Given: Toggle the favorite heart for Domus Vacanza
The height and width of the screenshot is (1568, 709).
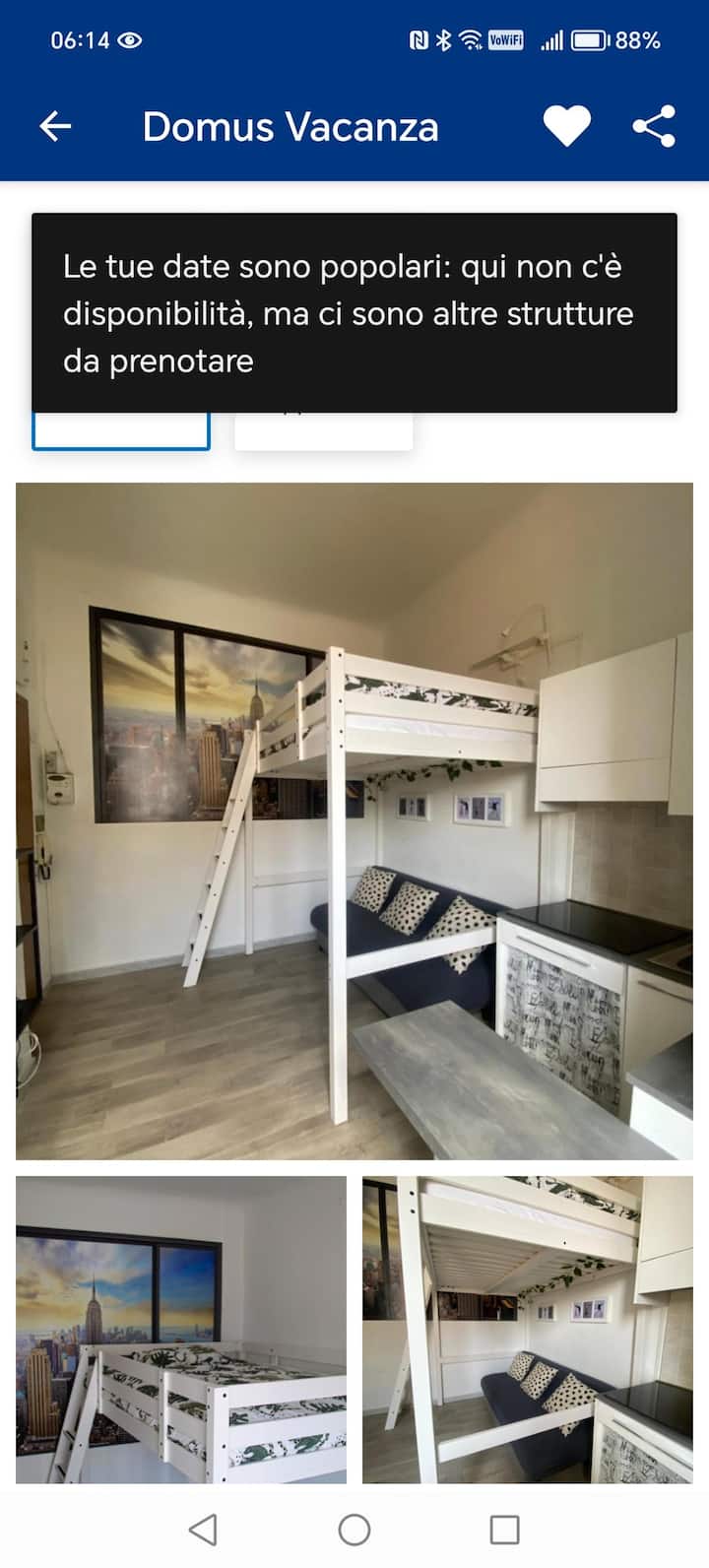Looking at the screenshot, I should click(x=566, y=126).
